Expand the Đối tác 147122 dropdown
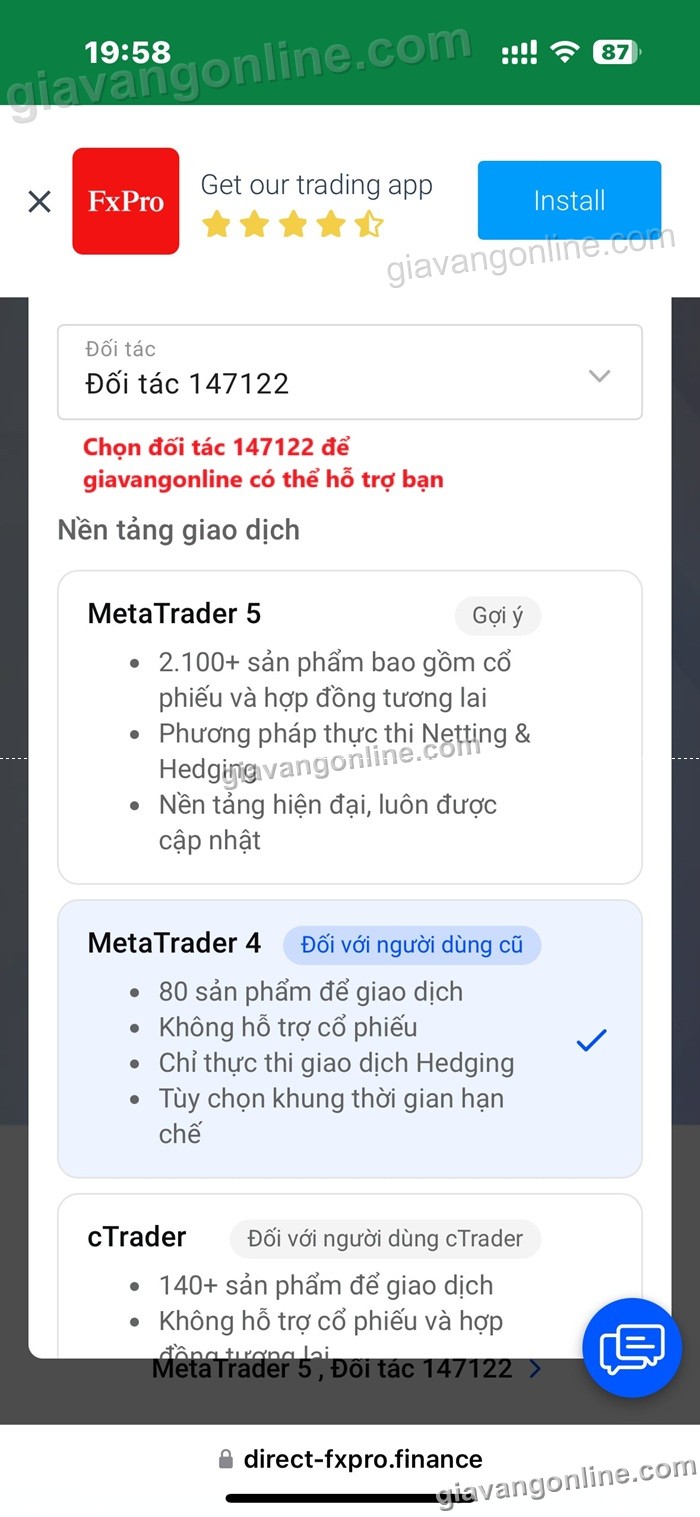700x1517 pixels. point(349,372)
